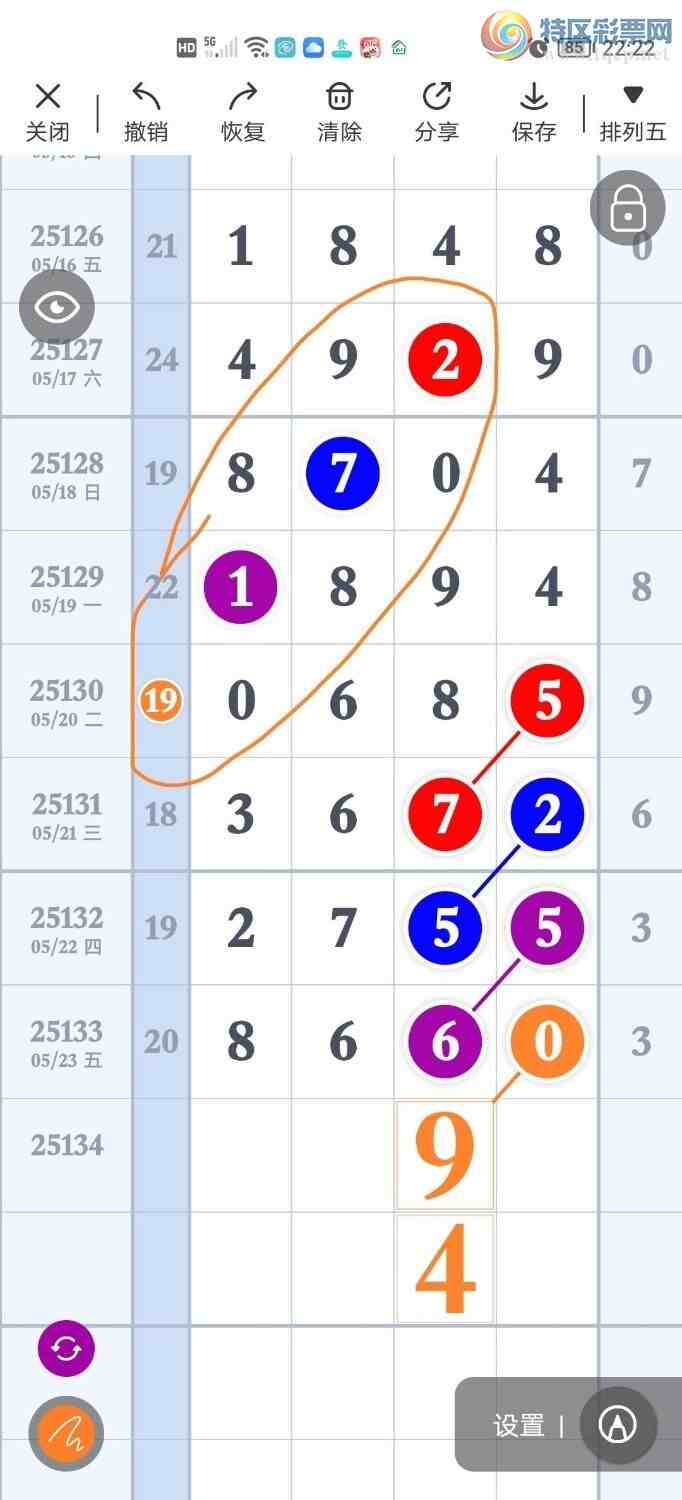Tap the pen tool circle beside 设置
The image size is (682, 1500).
click(x=618, y=1425)
